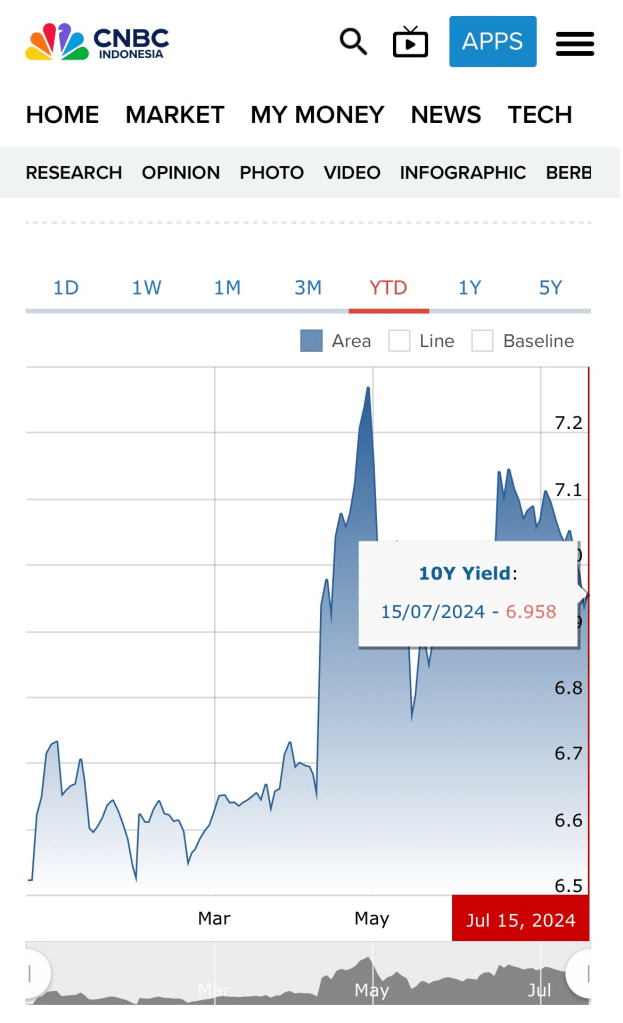Switch chart to 1M range
The height and width of the screenshot is (1023, 623).
pyautogui.click(x=227, y=288)
